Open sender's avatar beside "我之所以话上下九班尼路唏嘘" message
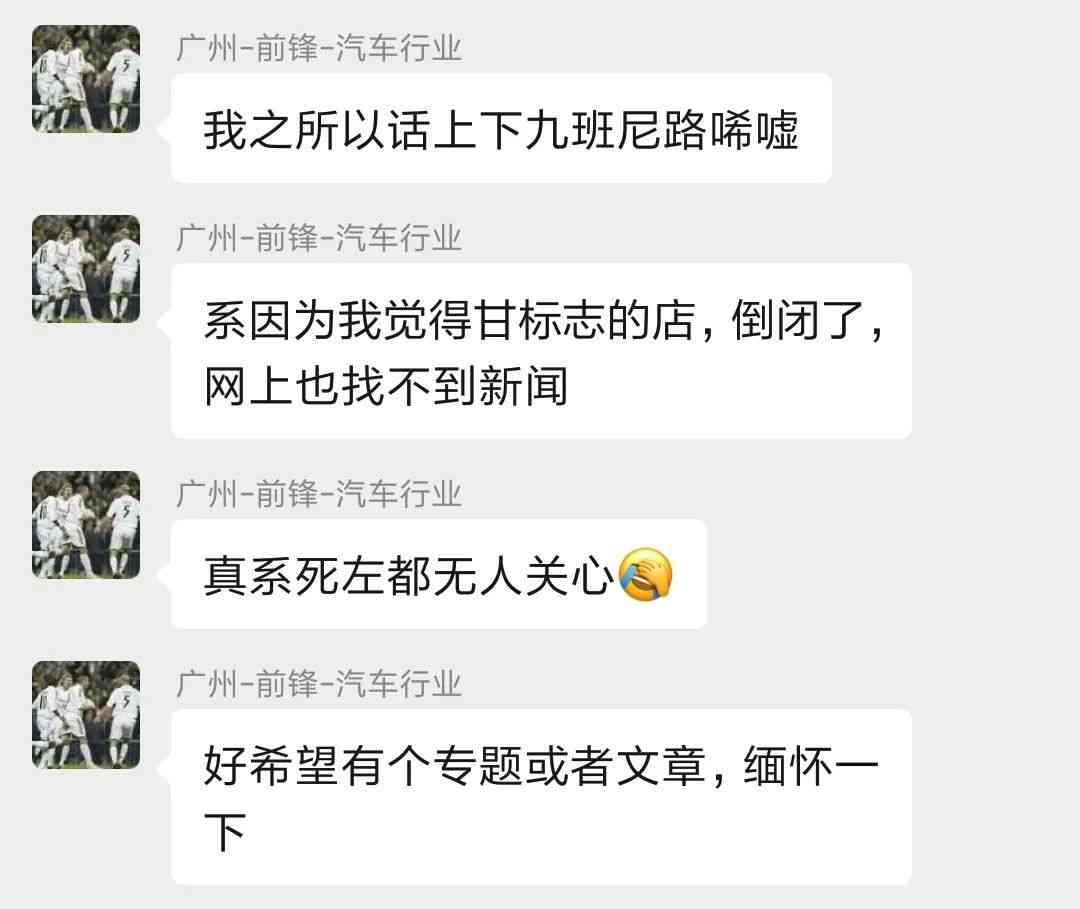1080x909 pixels. click(x=86, y=79)
